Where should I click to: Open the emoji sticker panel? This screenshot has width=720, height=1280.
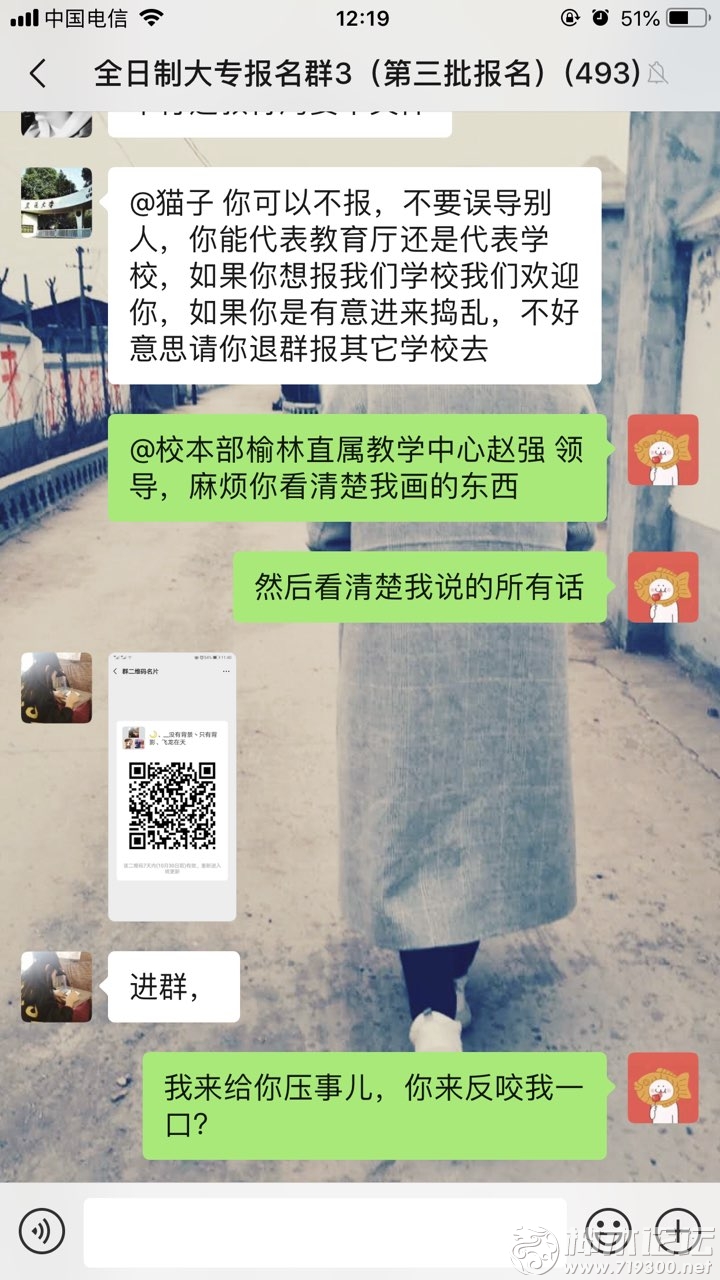click(608, 1231)
